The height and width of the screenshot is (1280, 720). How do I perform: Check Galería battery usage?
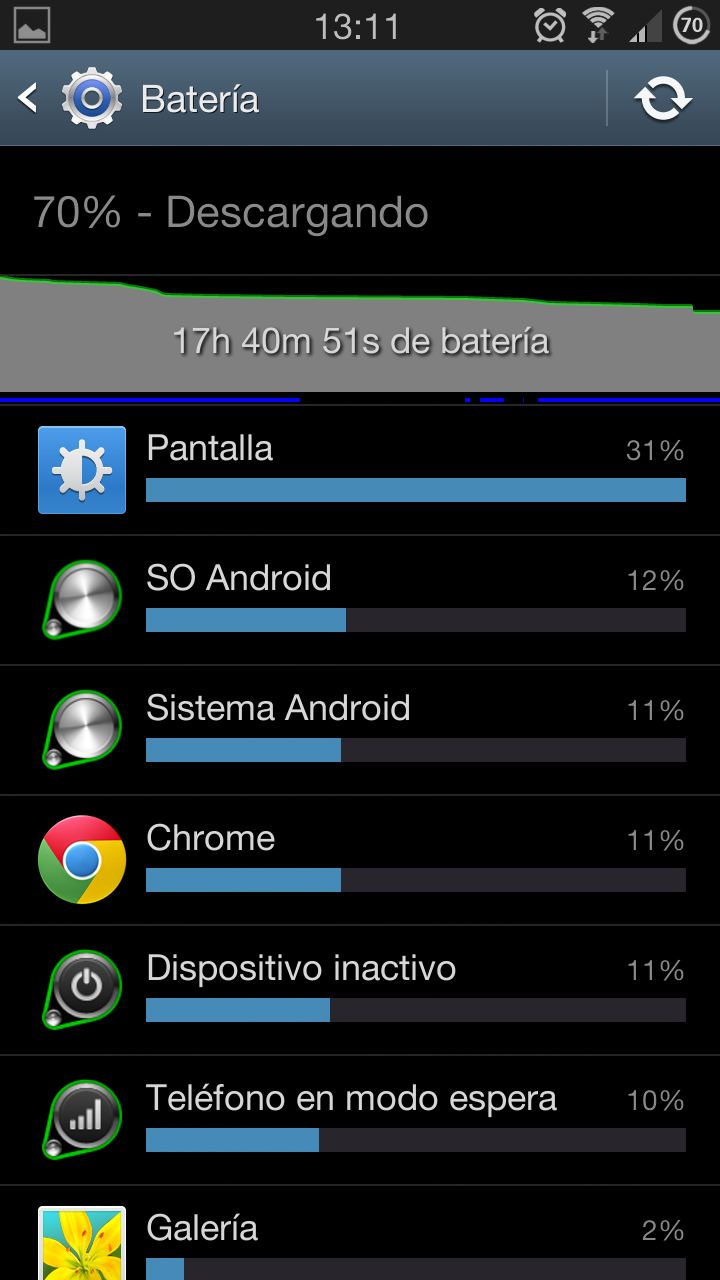click(360, 1238)
